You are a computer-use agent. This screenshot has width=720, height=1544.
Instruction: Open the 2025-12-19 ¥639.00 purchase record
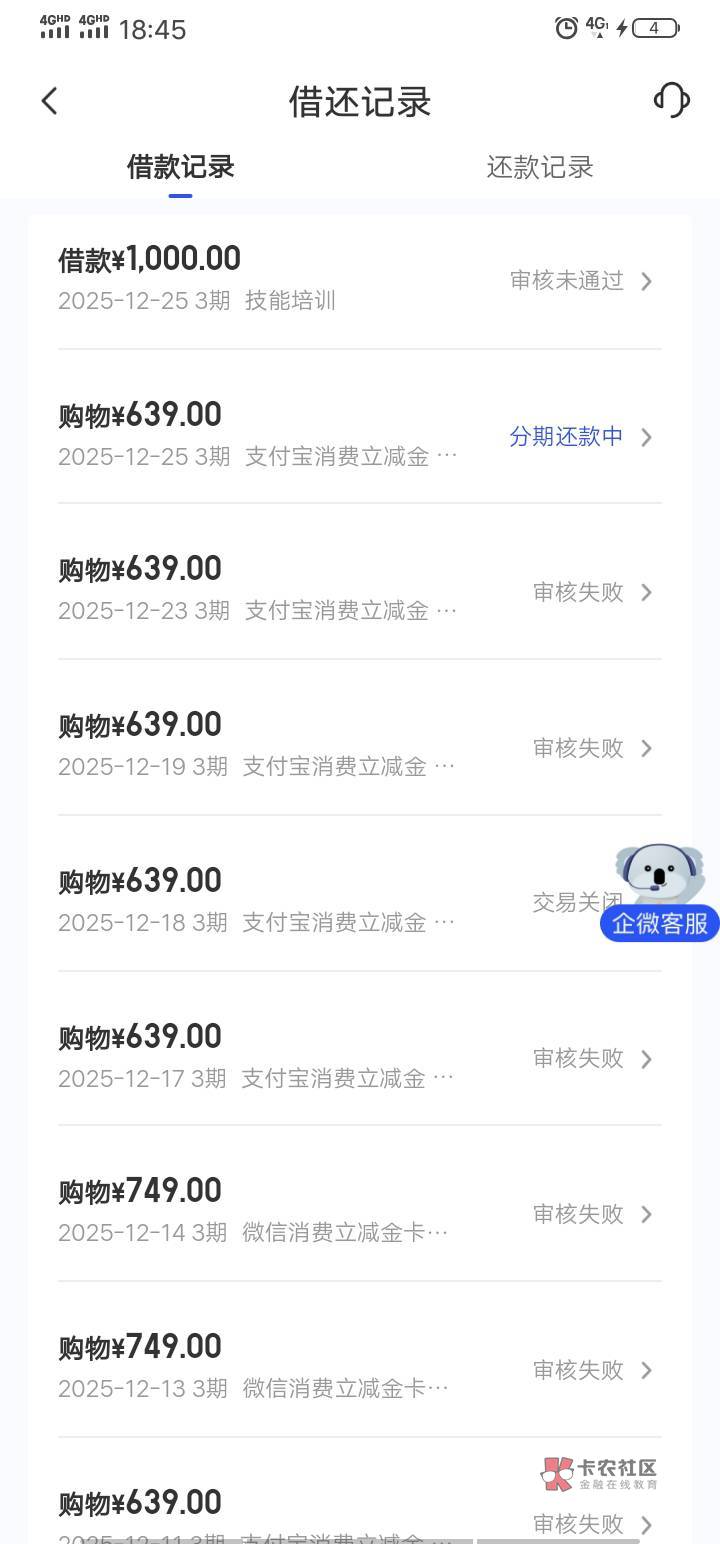click(360, 748)
